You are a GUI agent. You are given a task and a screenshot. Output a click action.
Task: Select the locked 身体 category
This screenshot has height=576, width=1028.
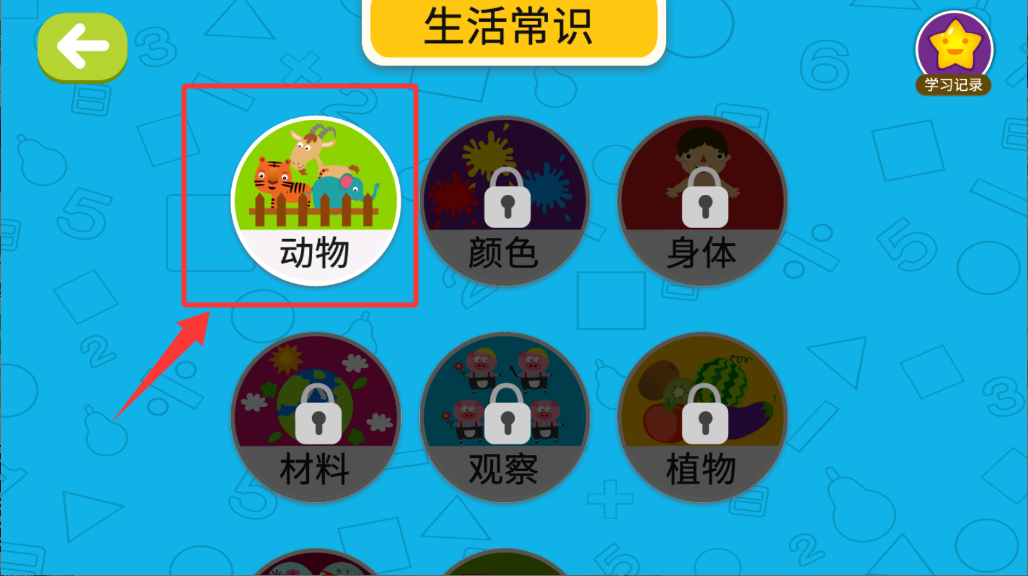[x=702, y=200]
